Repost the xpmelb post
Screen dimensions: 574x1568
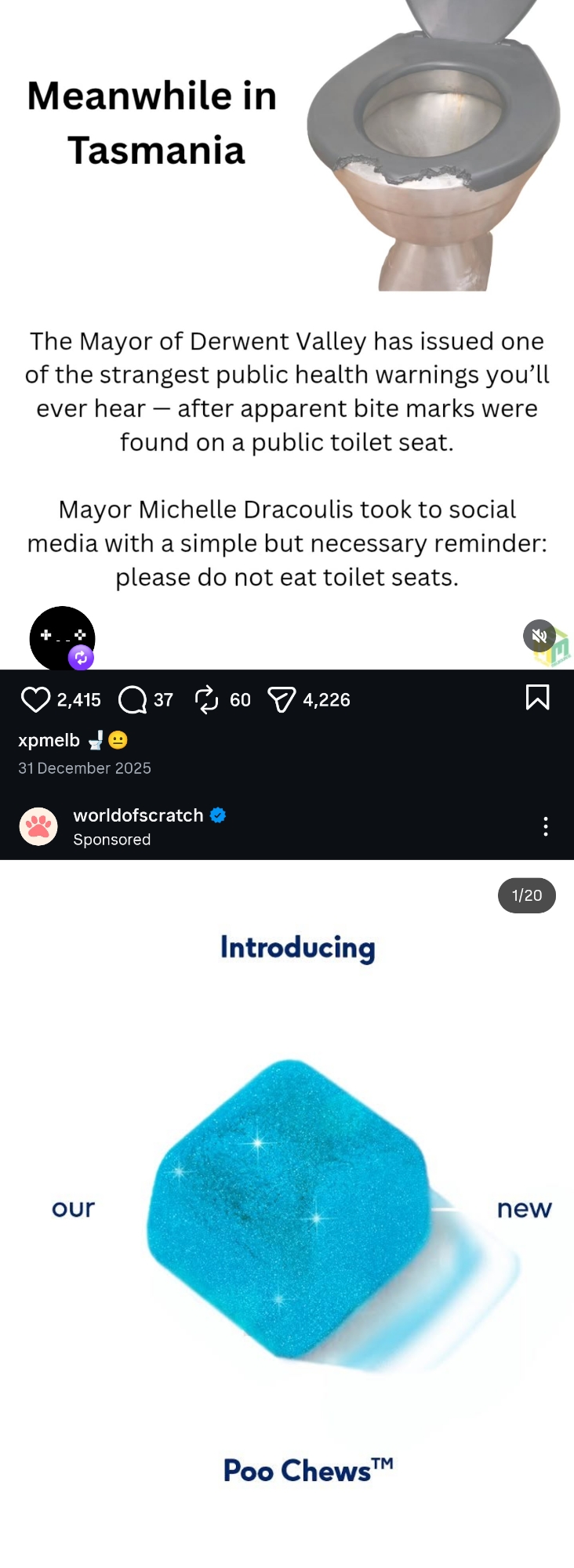[206, 699]
